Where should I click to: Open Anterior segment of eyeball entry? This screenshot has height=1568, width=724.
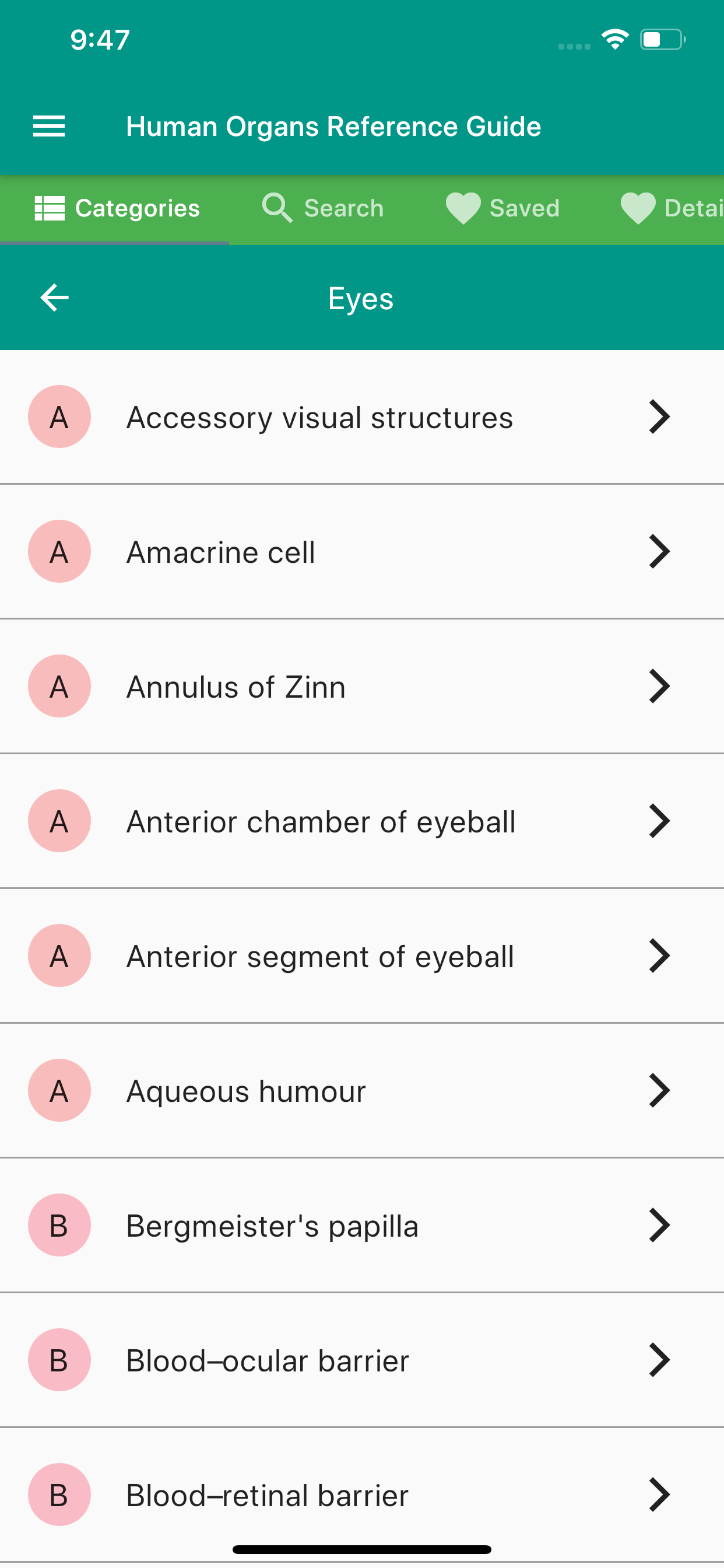(362, 956)
